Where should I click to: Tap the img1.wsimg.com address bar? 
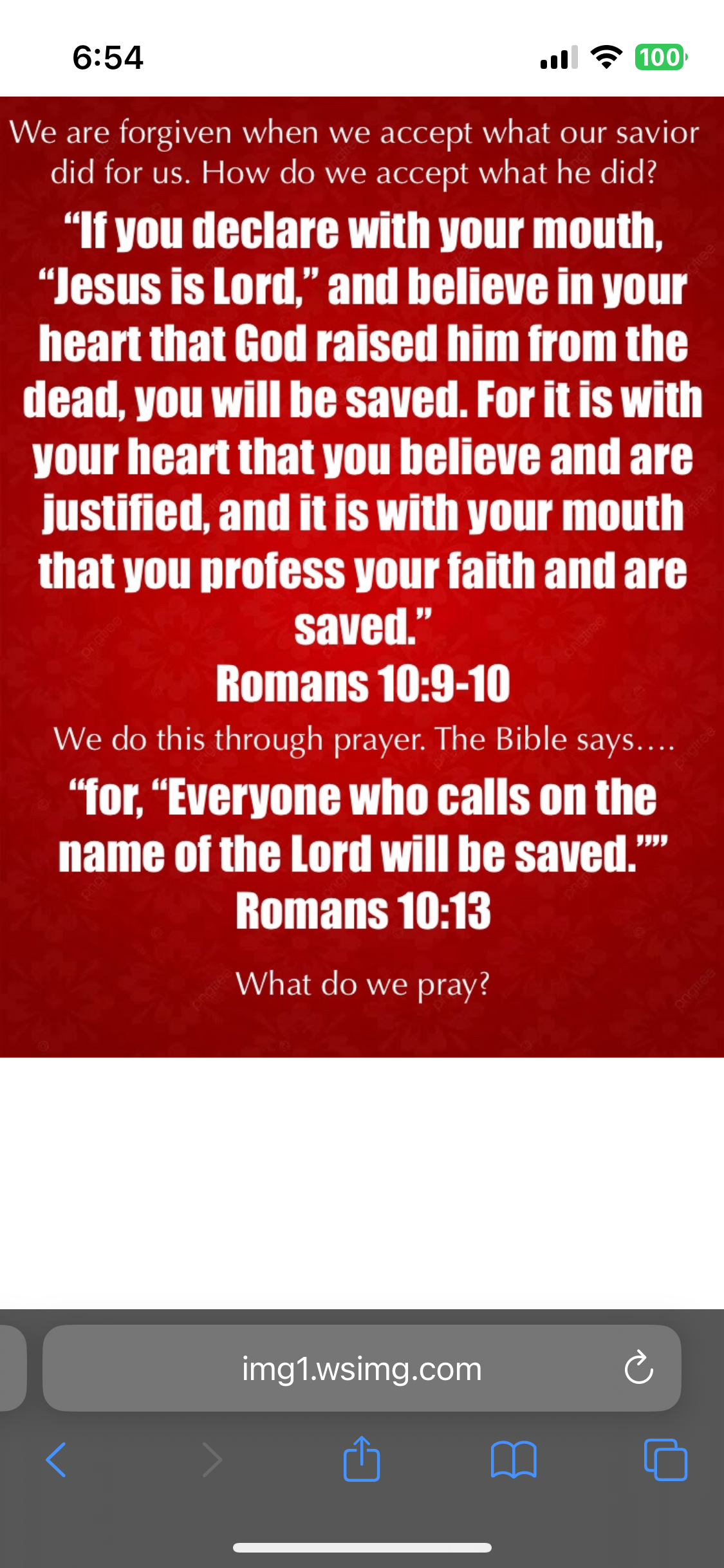point(361,1368)
